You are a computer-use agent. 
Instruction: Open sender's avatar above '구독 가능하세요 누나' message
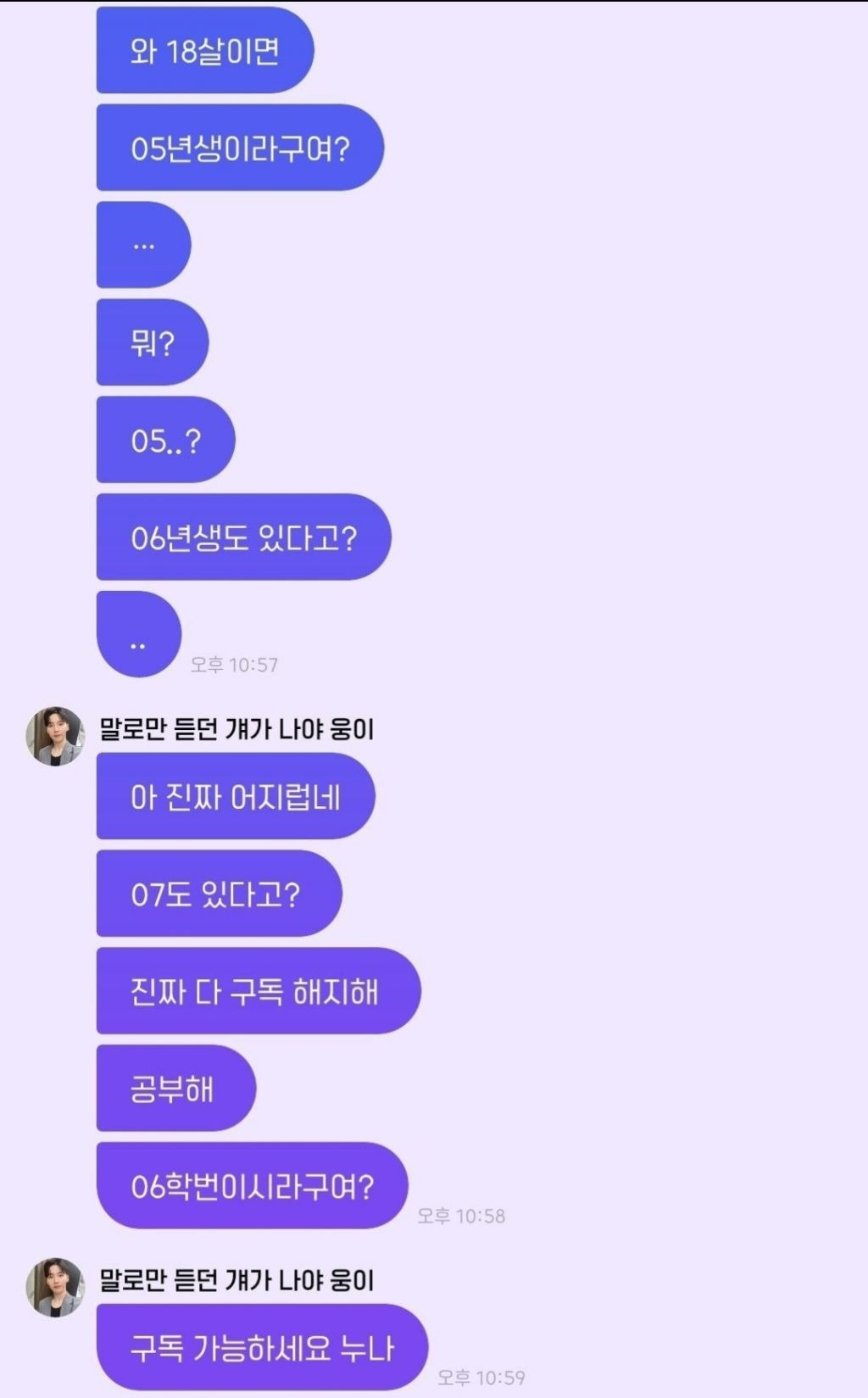point(55,1287)
